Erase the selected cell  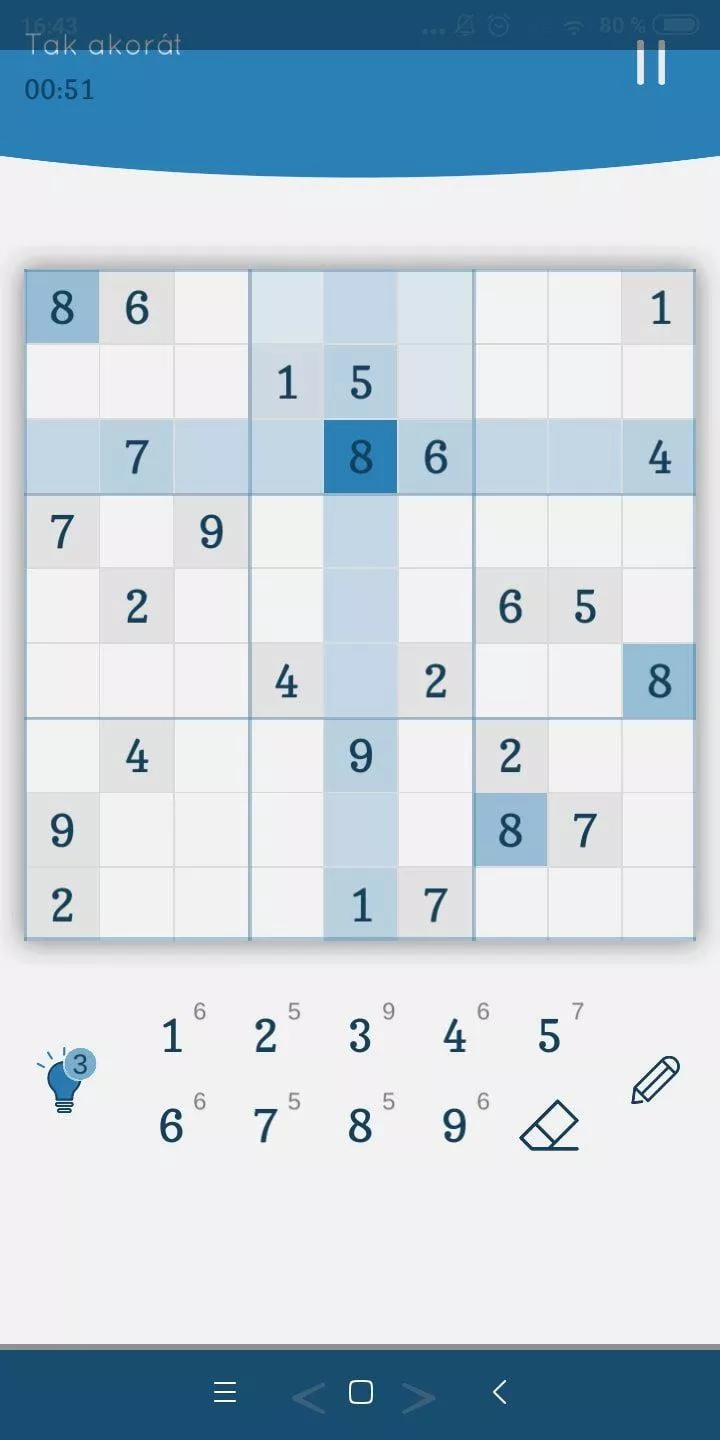(x=550, y=1126)
